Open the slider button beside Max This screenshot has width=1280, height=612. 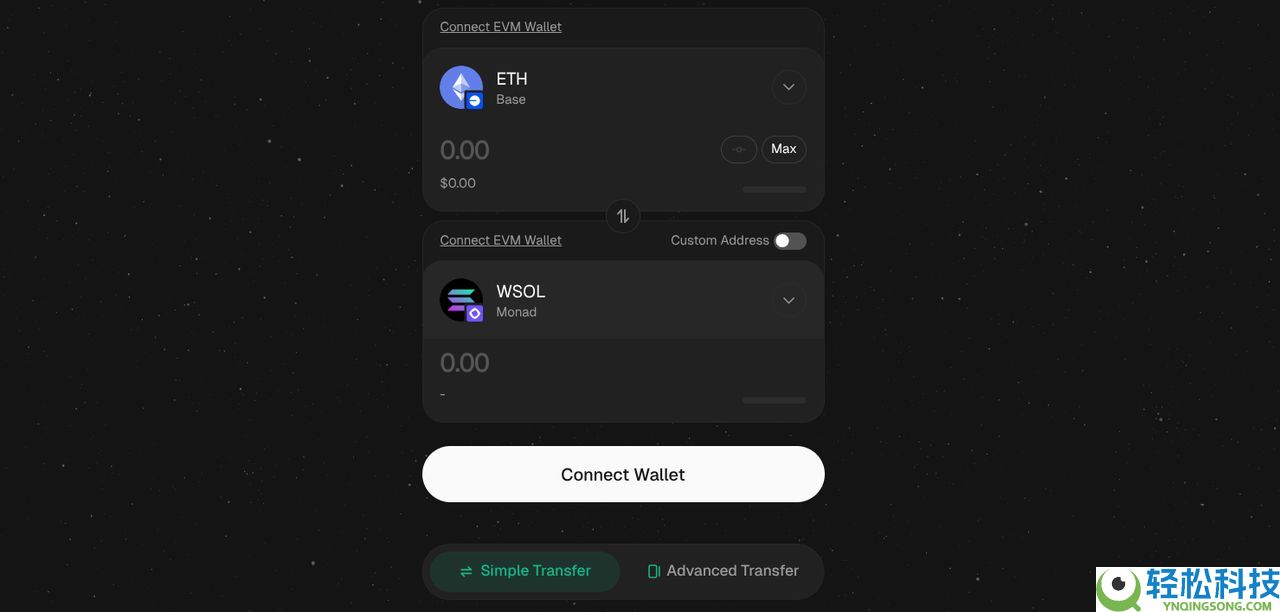(x=739, y=149)
